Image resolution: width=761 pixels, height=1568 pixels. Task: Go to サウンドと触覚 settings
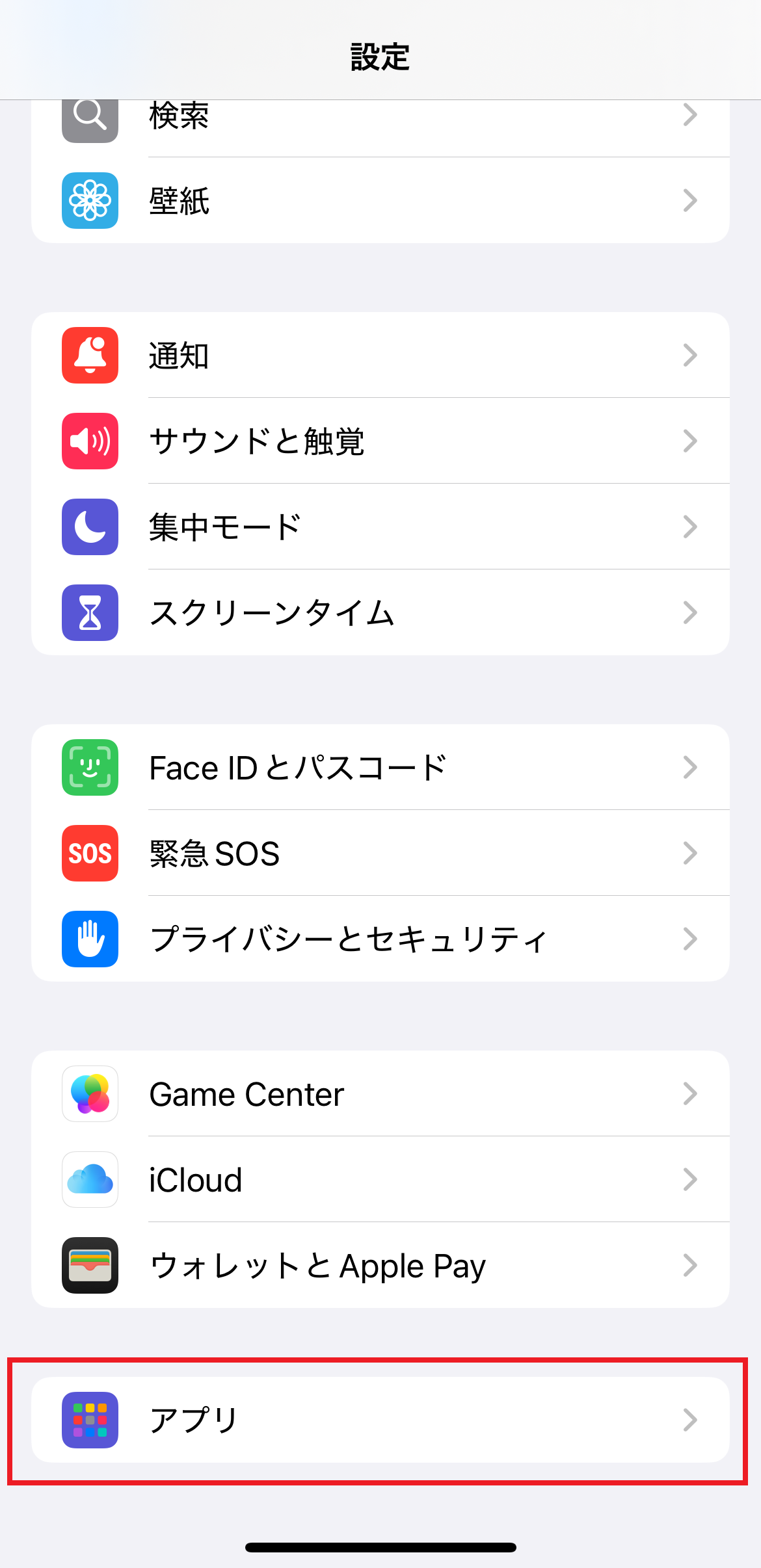[380, 441]
